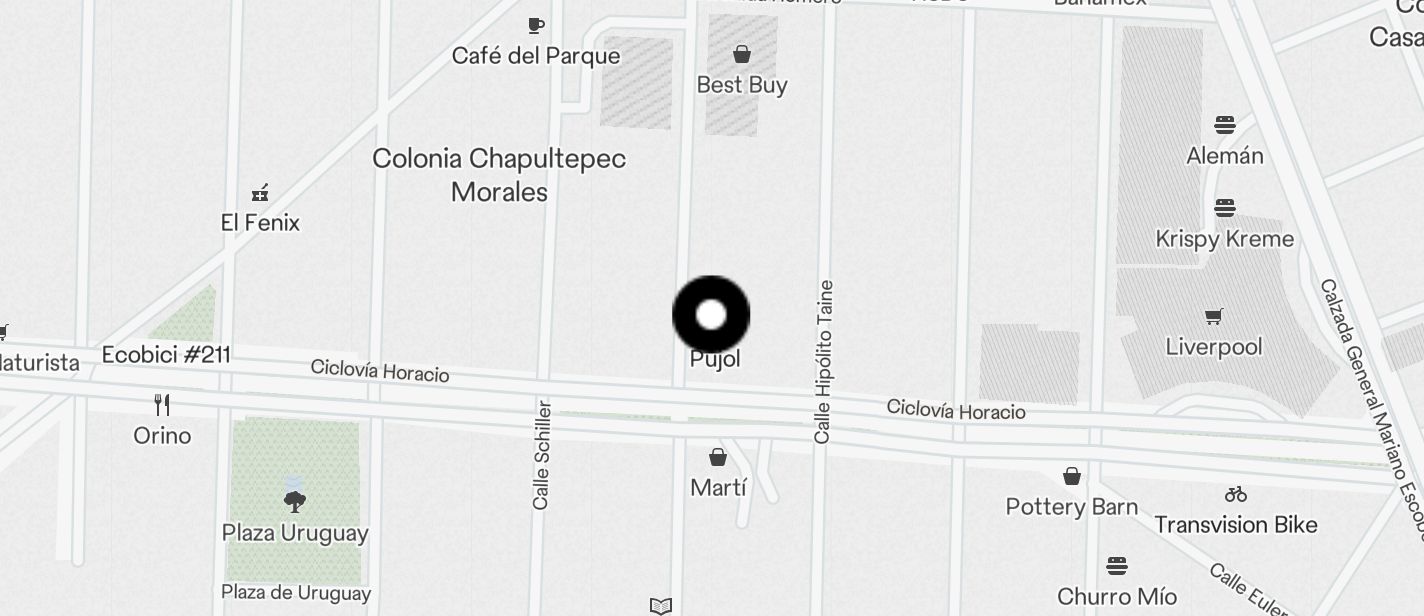
Task: Select the Alemán restaurant marker
Action: coord(1225,125)
